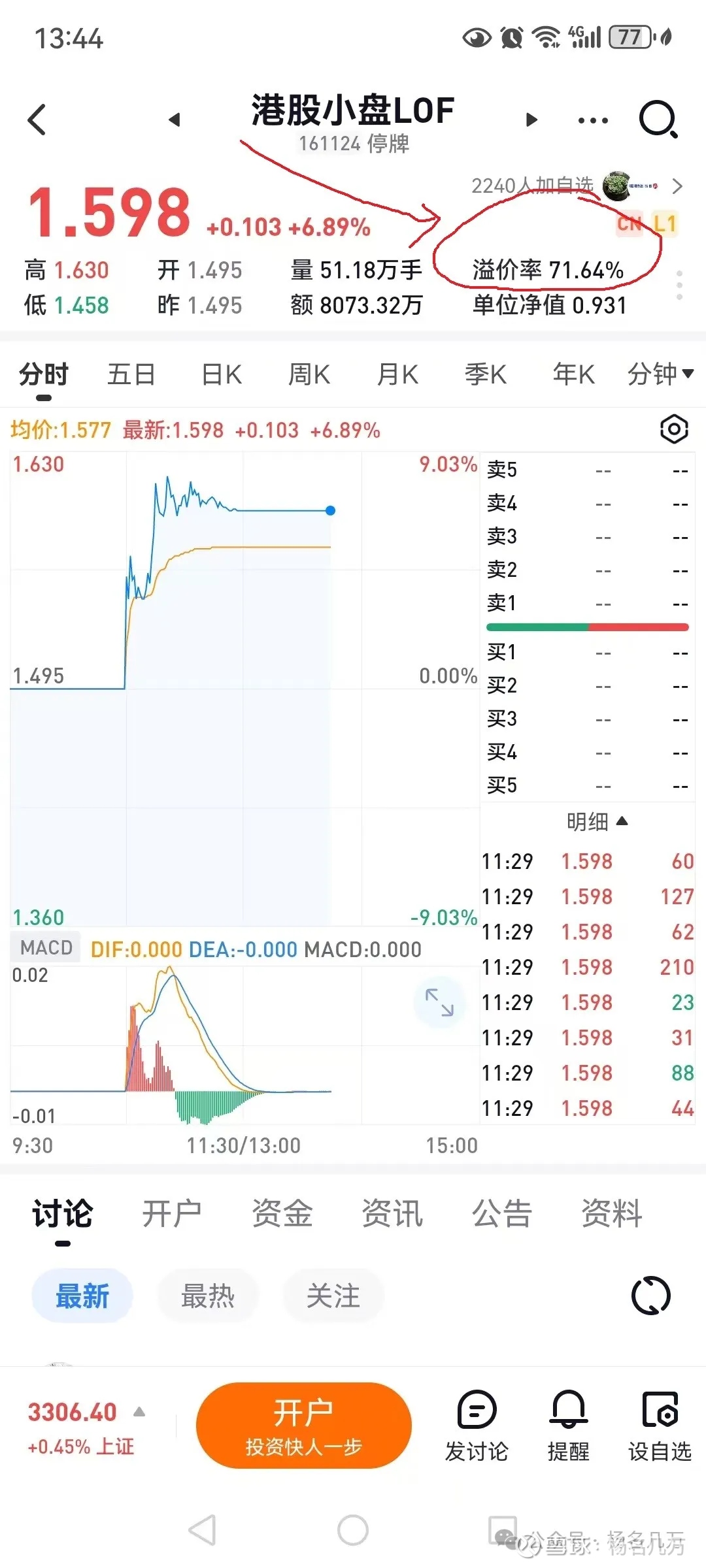
Task: Open the more options (三点) menu
Action: pos(592,120)
